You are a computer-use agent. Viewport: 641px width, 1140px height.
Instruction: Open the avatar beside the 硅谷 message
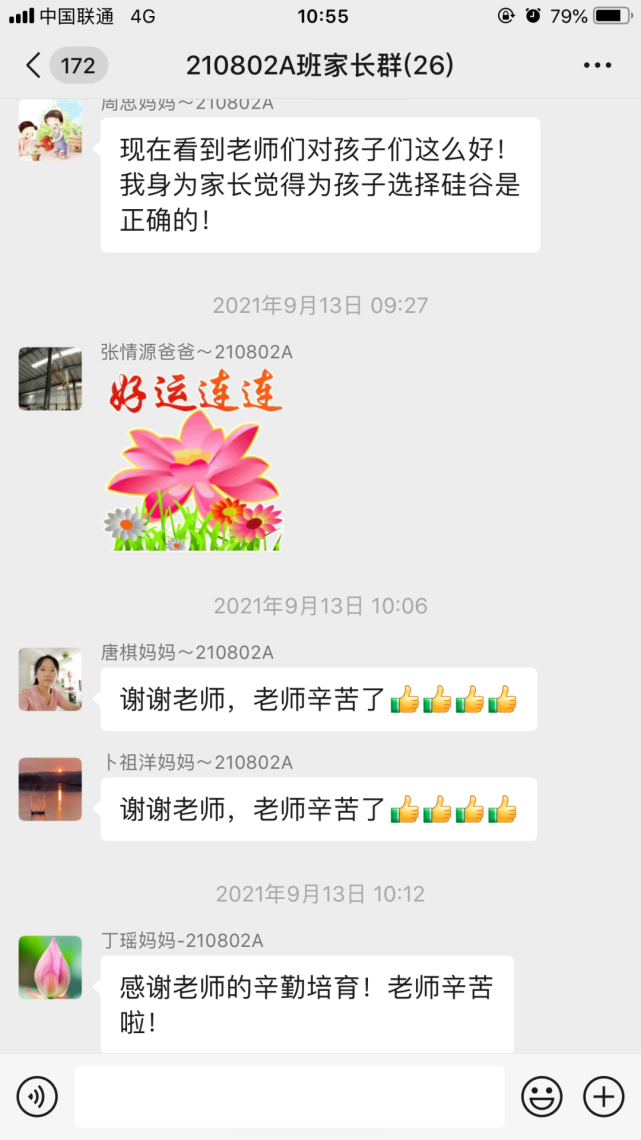click(50, 129)
